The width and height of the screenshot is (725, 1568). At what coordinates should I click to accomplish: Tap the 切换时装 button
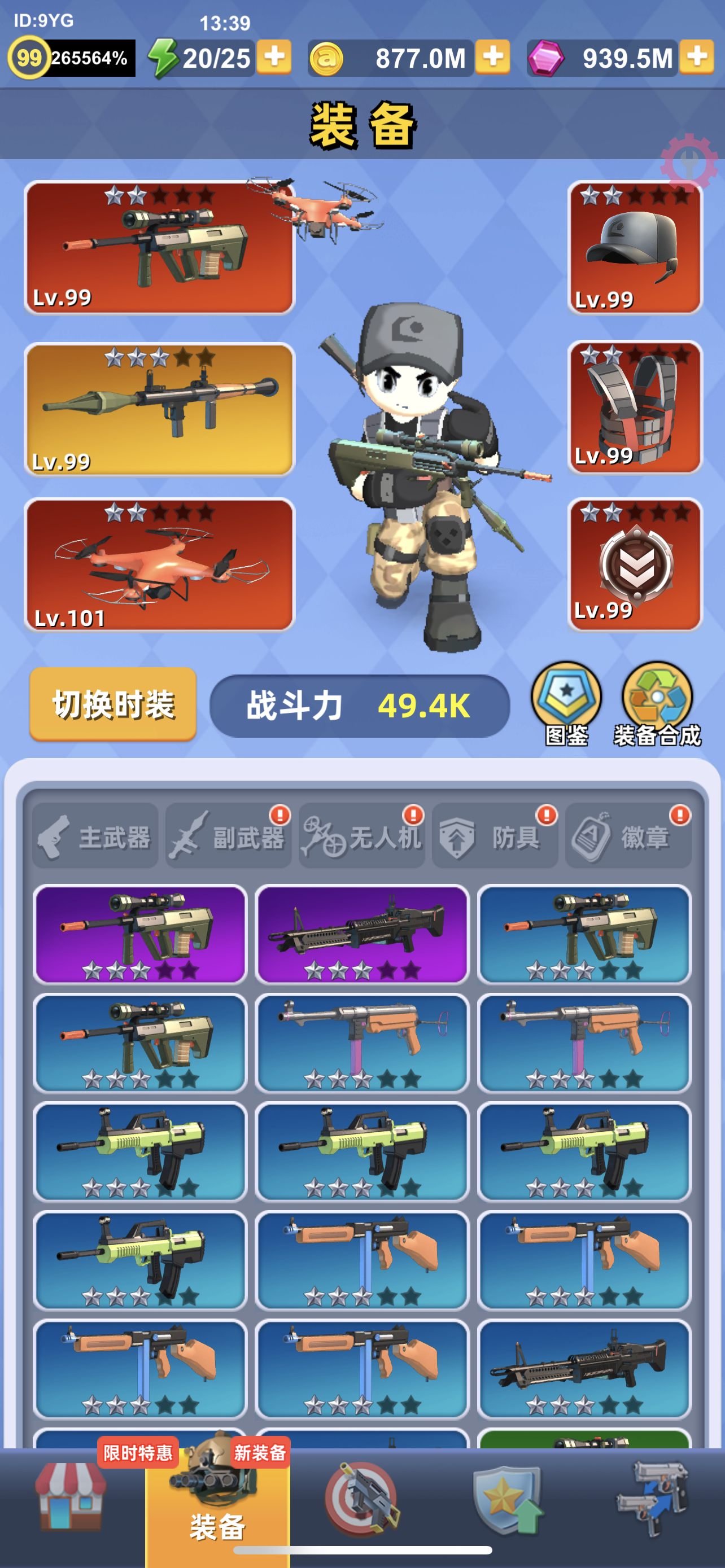(x=113, y=704)
